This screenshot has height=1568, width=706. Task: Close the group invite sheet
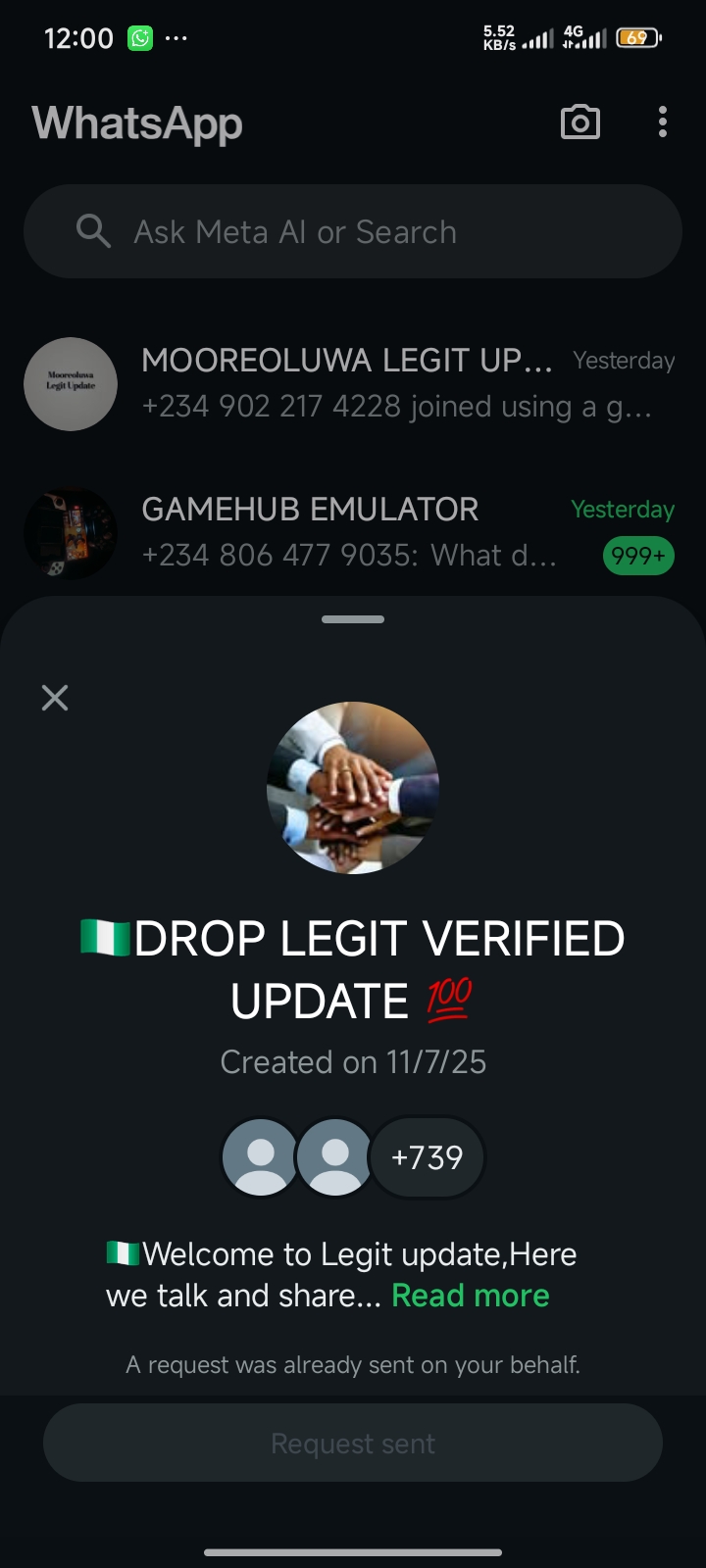55,698
